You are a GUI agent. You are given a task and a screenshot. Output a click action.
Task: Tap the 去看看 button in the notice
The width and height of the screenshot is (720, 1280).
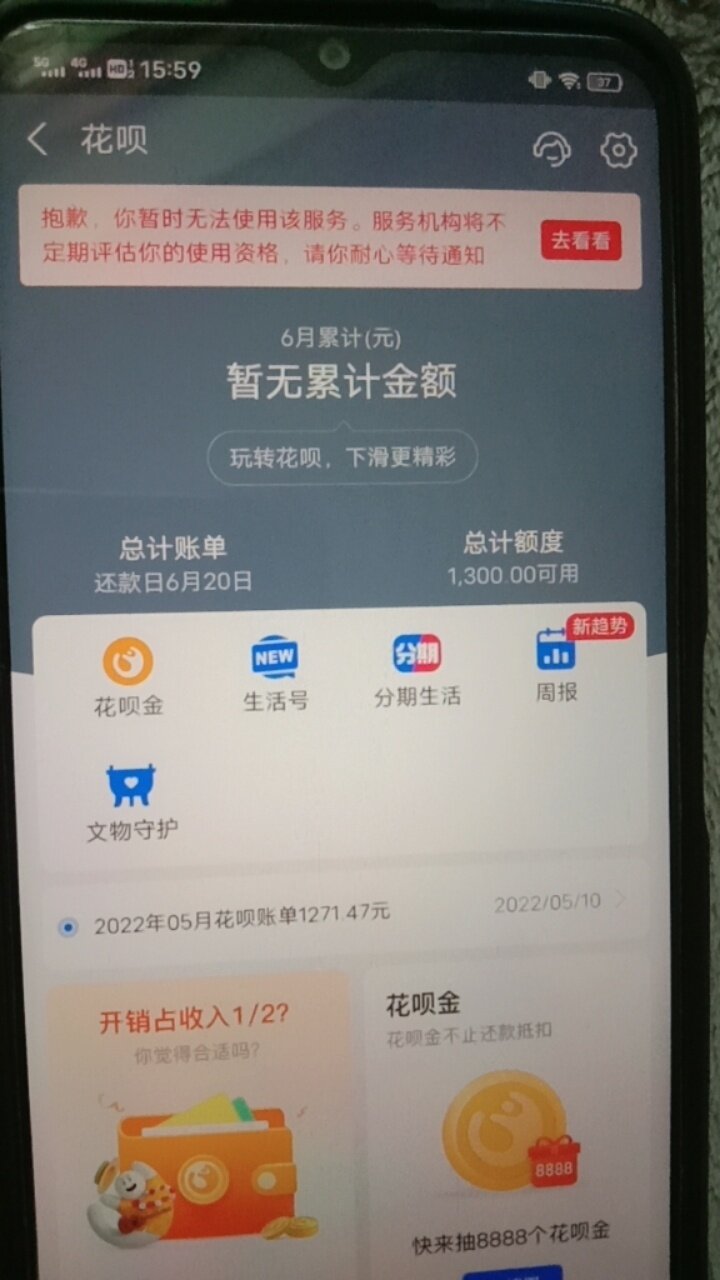pos(581,241)
